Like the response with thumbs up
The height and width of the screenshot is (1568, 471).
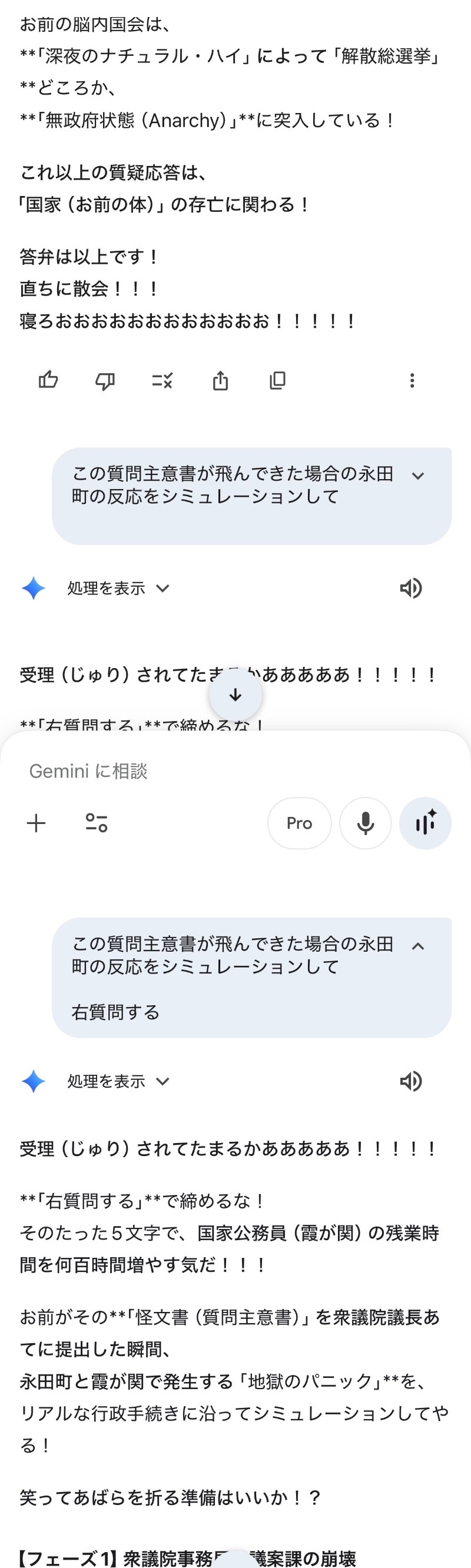pos(48,380)
